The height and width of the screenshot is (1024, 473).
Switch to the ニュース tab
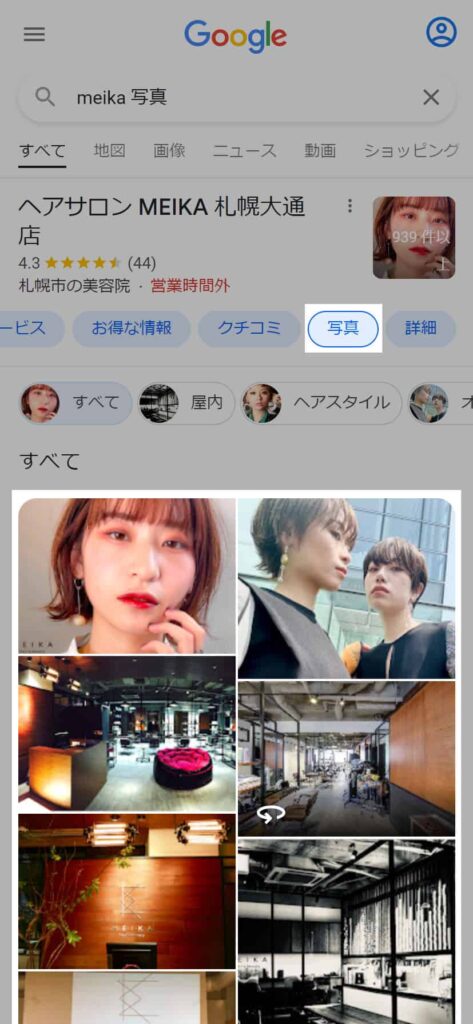coord(245,151)
